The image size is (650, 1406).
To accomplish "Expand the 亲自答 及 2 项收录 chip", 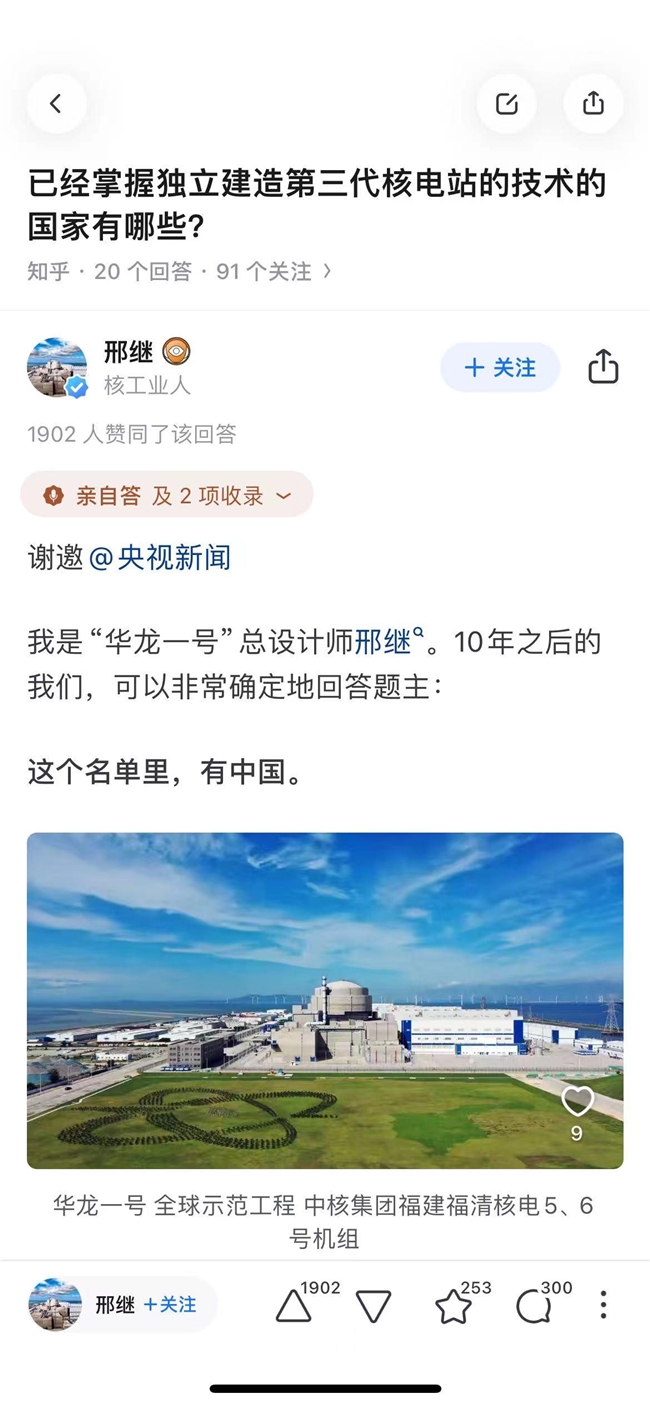I will click(x=167, y=495).
